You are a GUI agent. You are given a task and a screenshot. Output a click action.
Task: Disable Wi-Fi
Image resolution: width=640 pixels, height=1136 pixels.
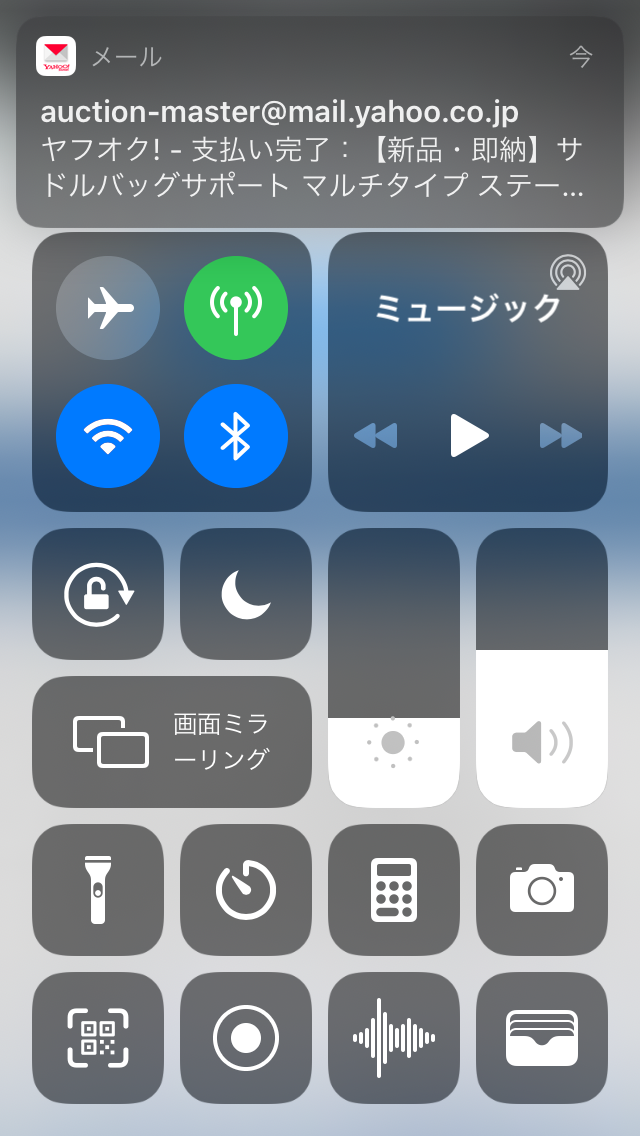108,435
